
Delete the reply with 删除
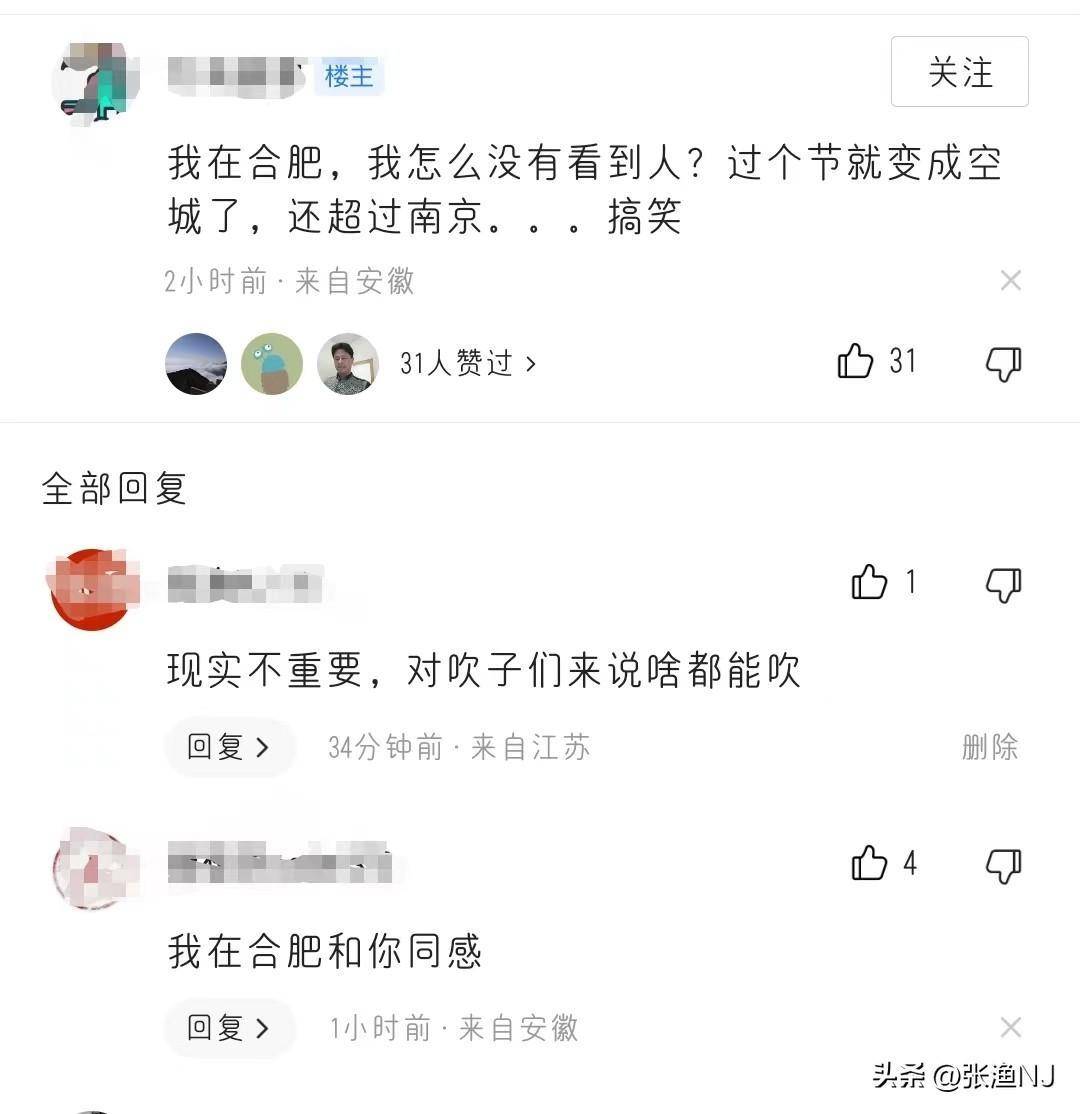point(990,747)
